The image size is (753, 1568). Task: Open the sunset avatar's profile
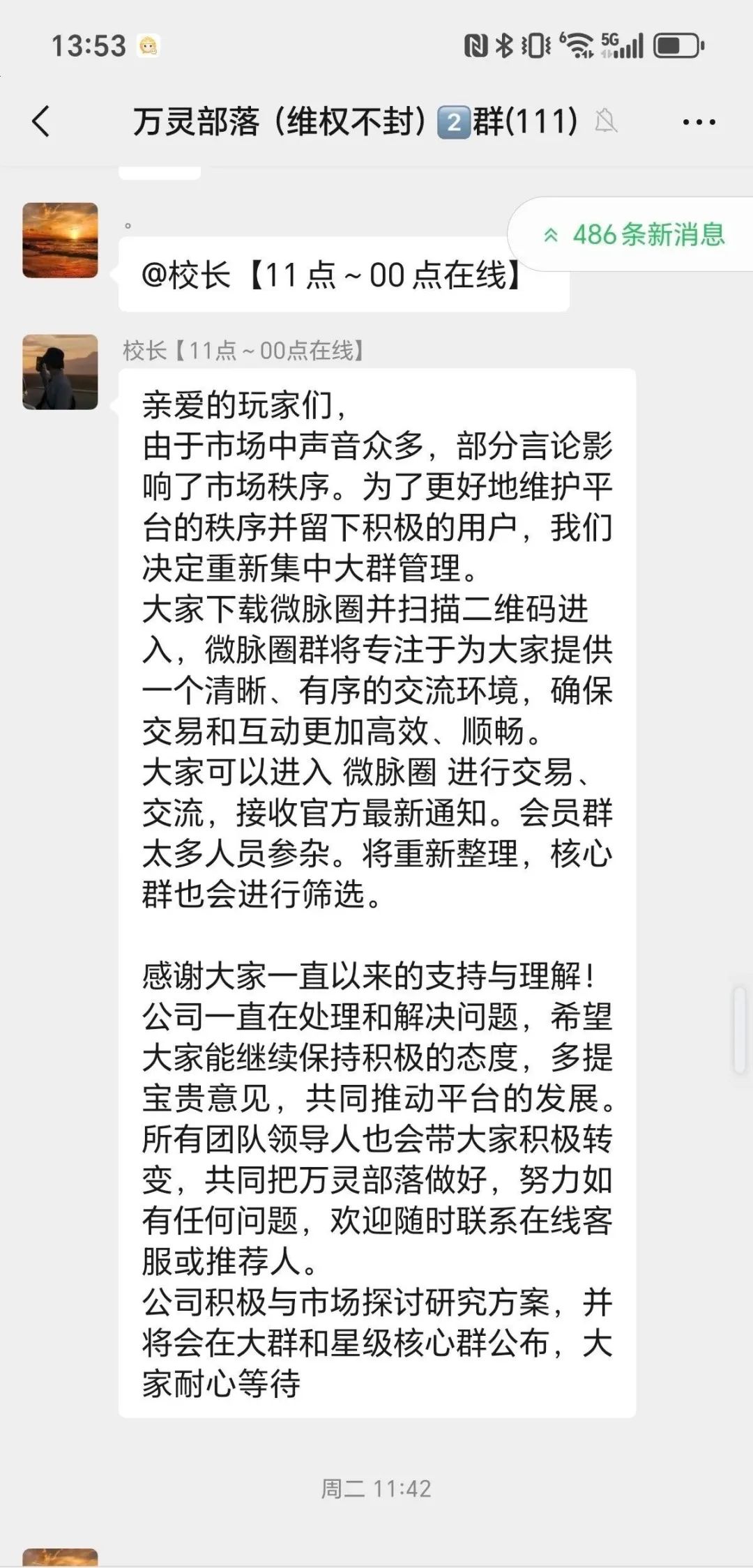pyautogui.click(x=61, y=241)
